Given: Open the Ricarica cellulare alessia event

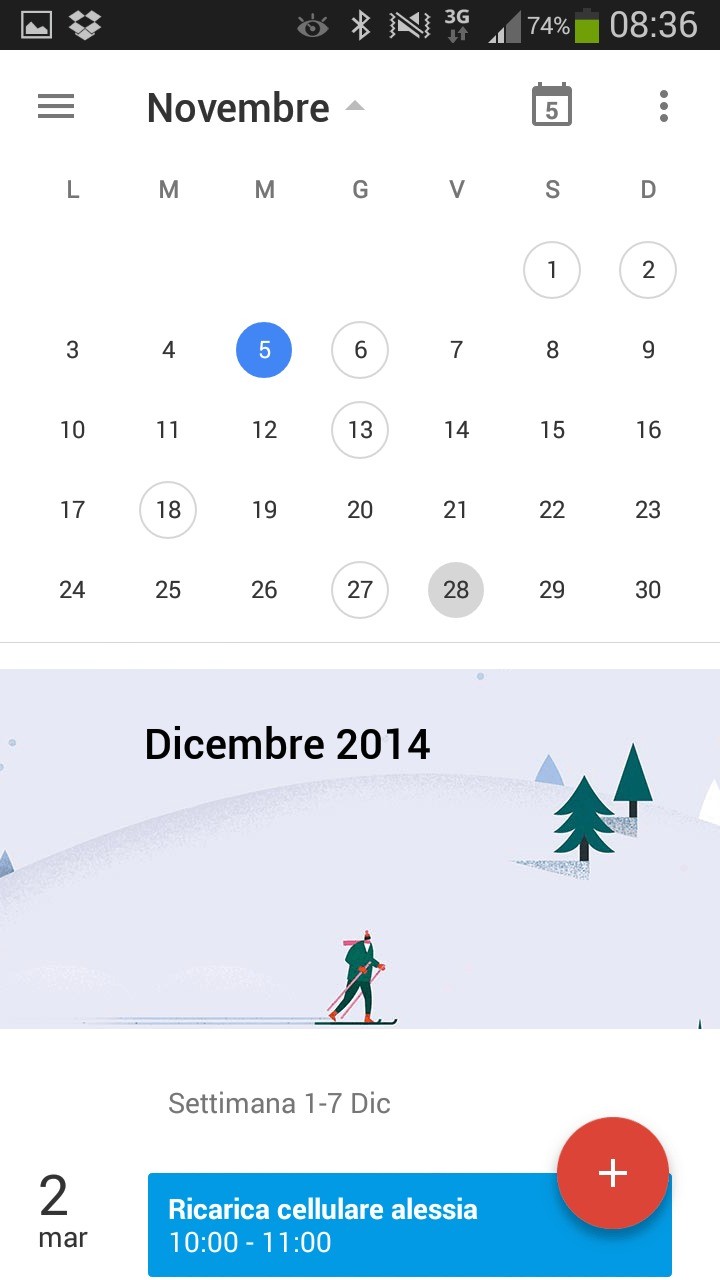Looking at the screenshot, I should tap(350, 1225).
